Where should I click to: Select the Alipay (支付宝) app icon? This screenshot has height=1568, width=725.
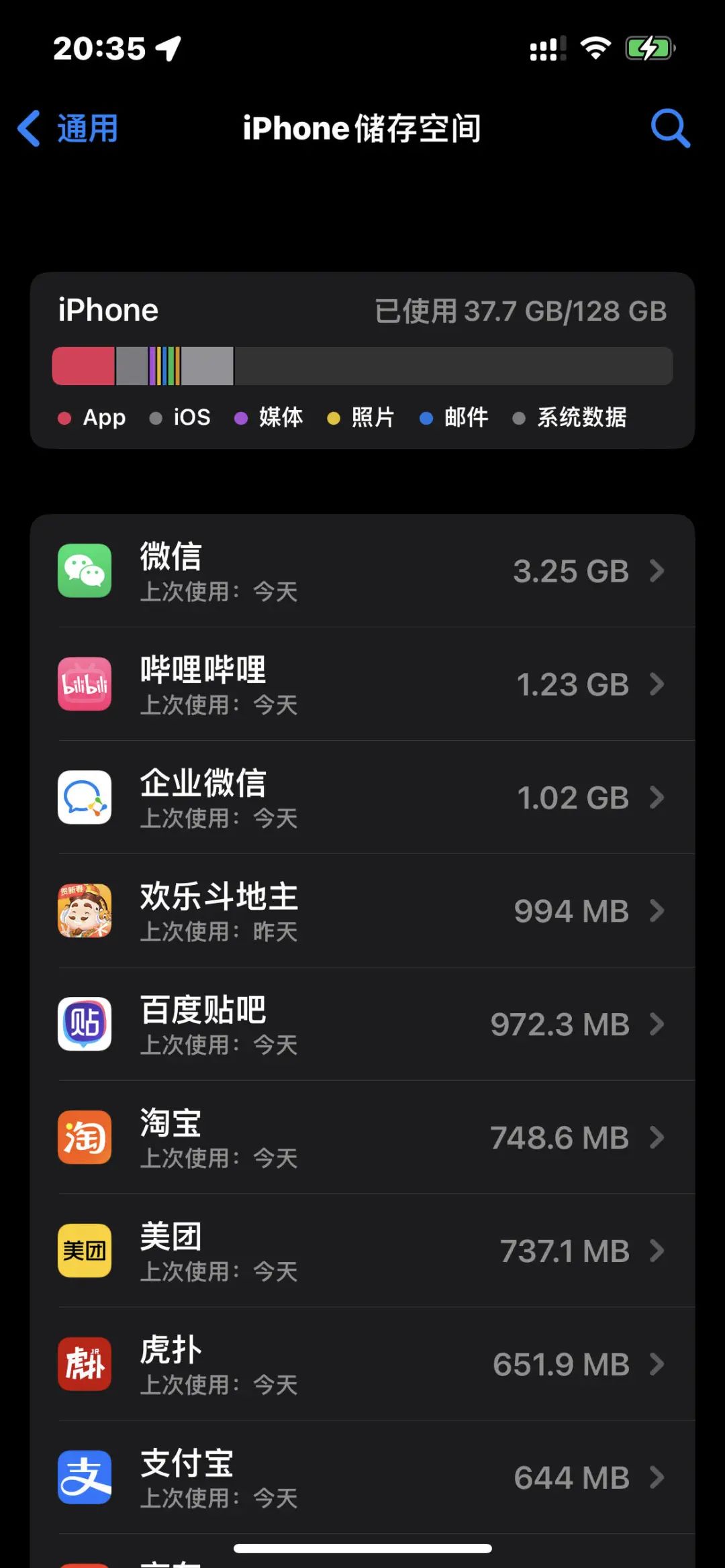(x=85, y=1477)
